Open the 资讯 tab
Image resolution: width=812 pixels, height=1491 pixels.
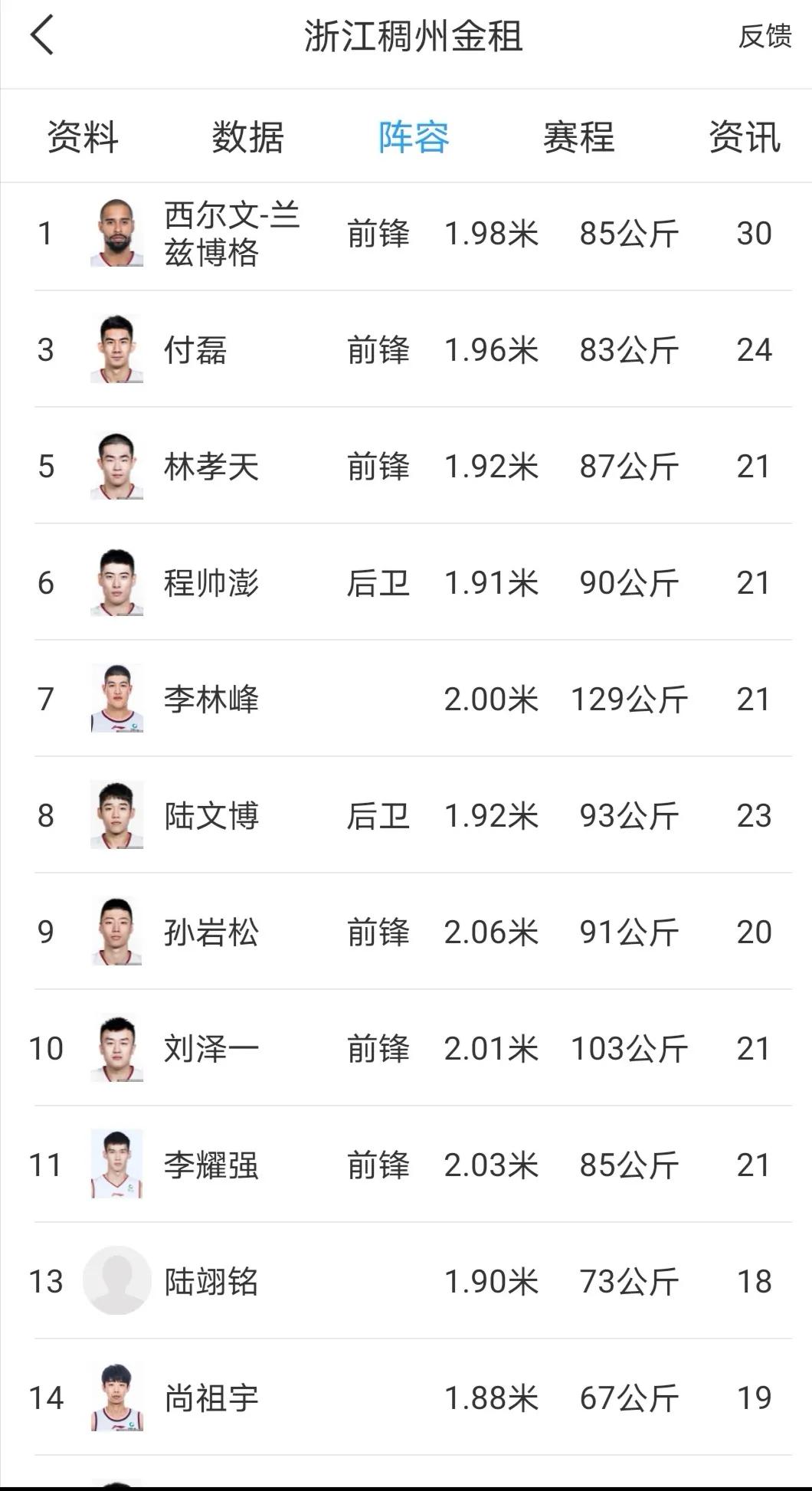coord(743,135)
